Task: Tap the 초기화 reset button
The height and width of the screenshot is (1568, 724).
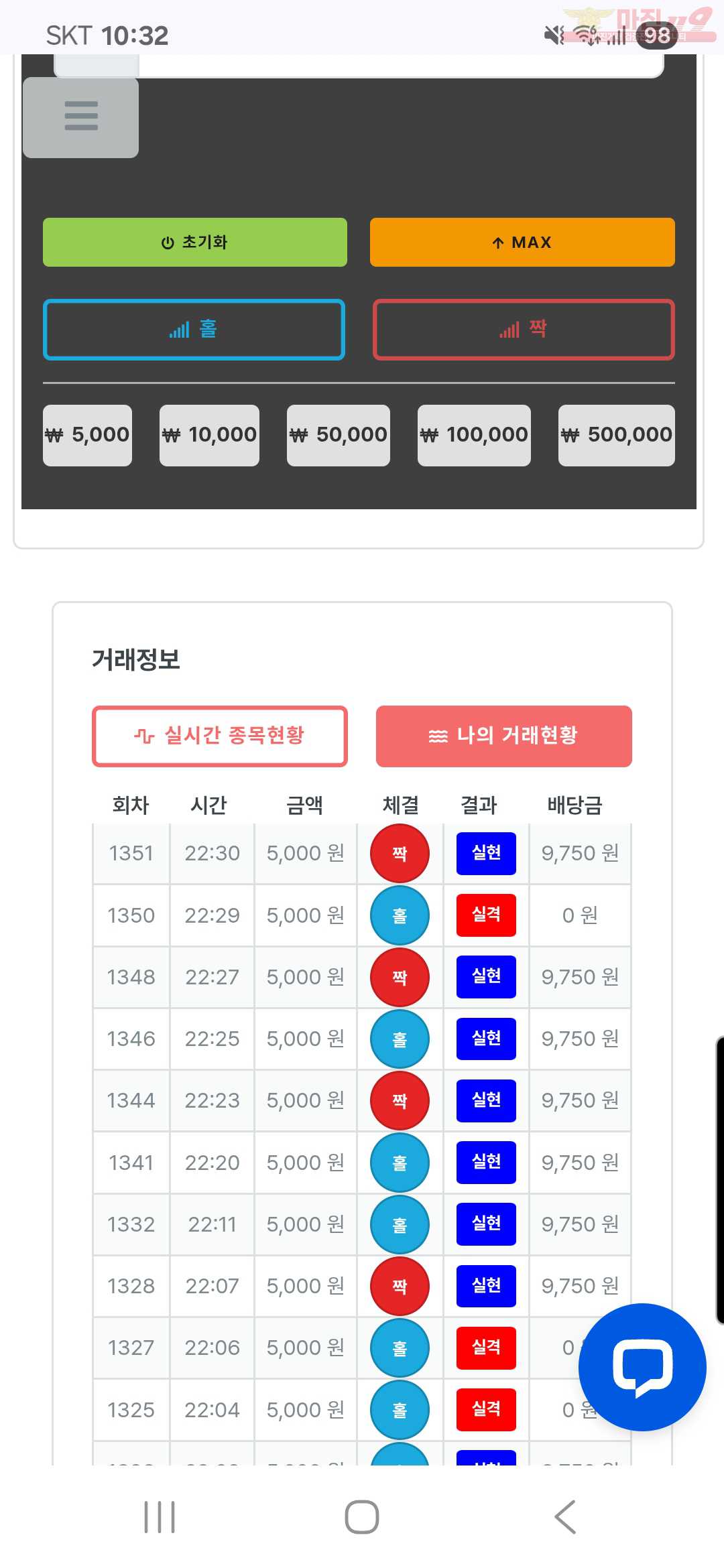Action: [x=195, y=242]
